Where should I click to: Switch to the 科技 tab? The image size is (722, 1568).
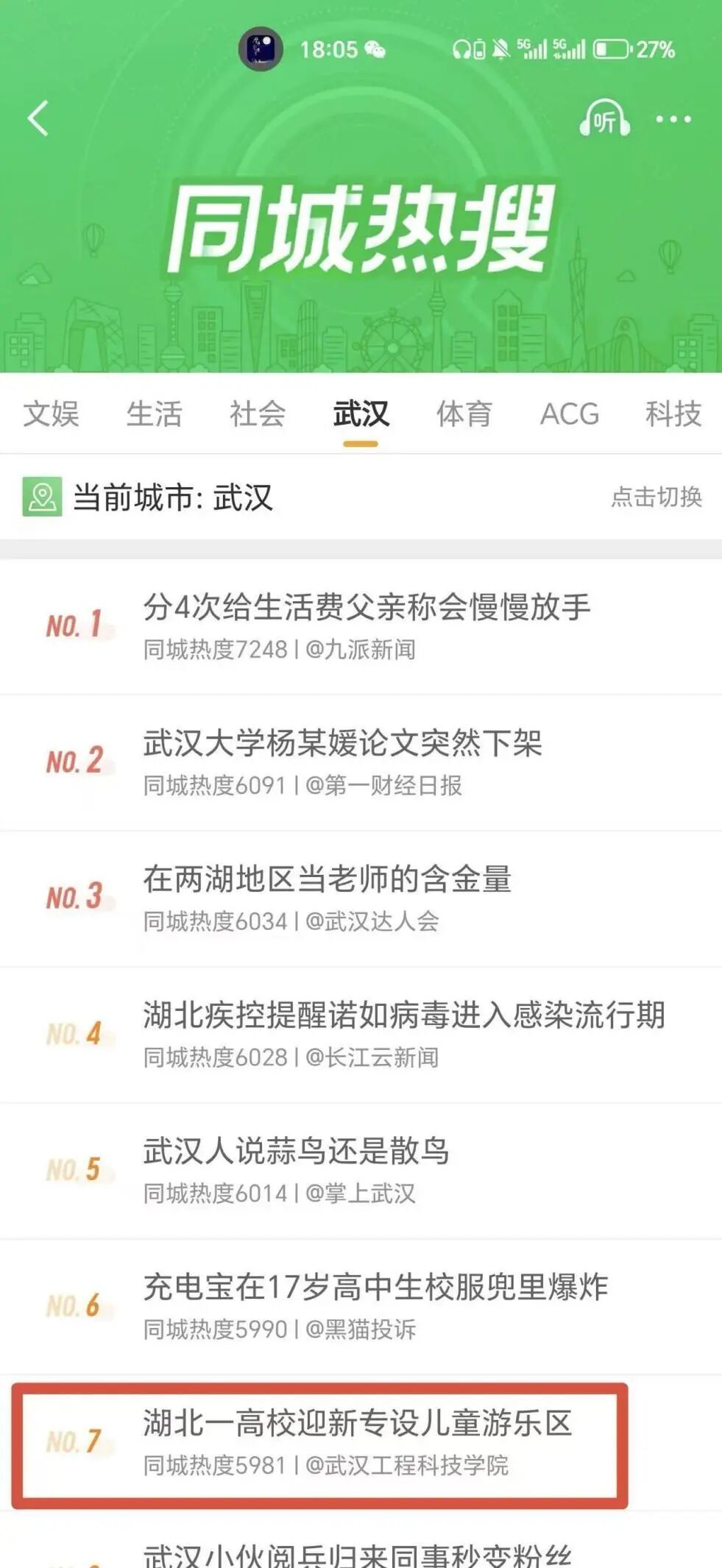673,414
